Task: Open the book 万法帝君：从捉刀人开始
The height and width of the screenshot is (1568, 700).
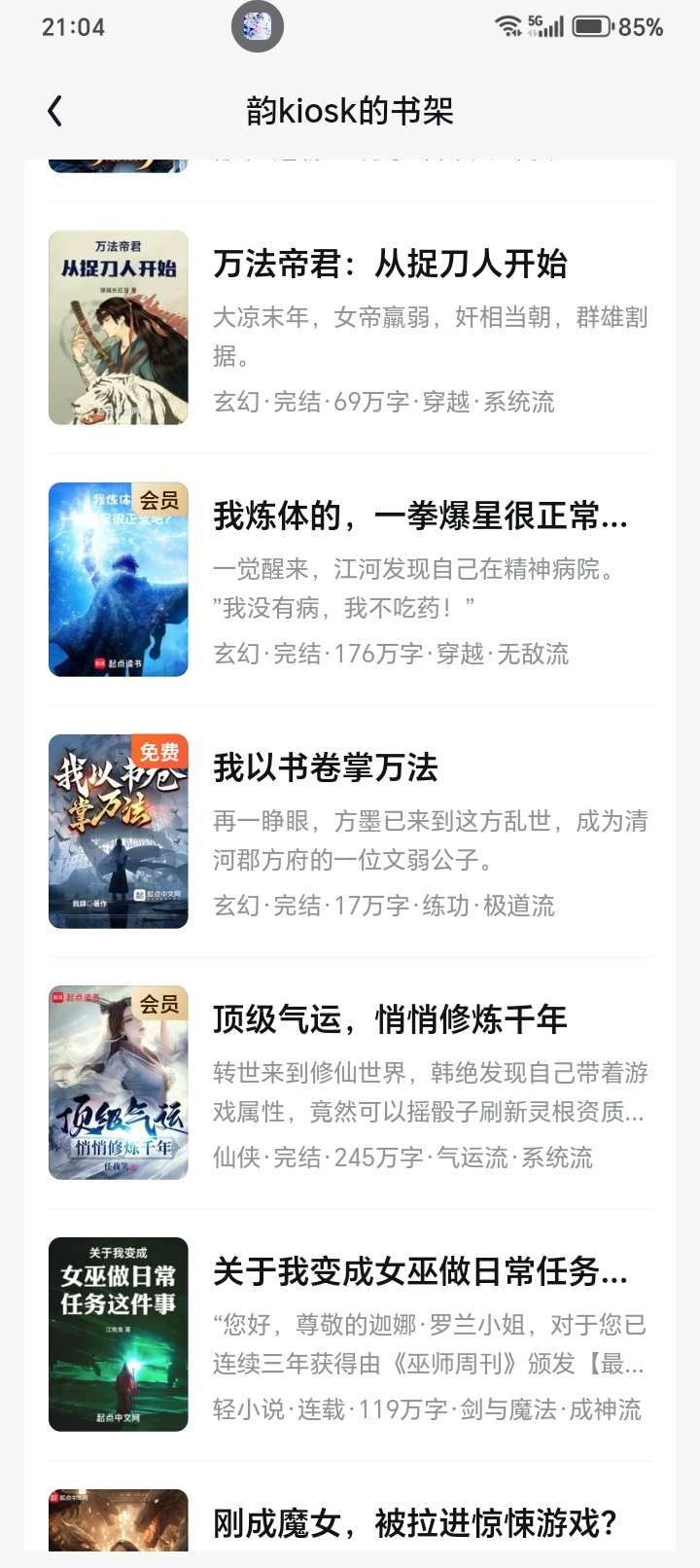Action: pos(349,328)
